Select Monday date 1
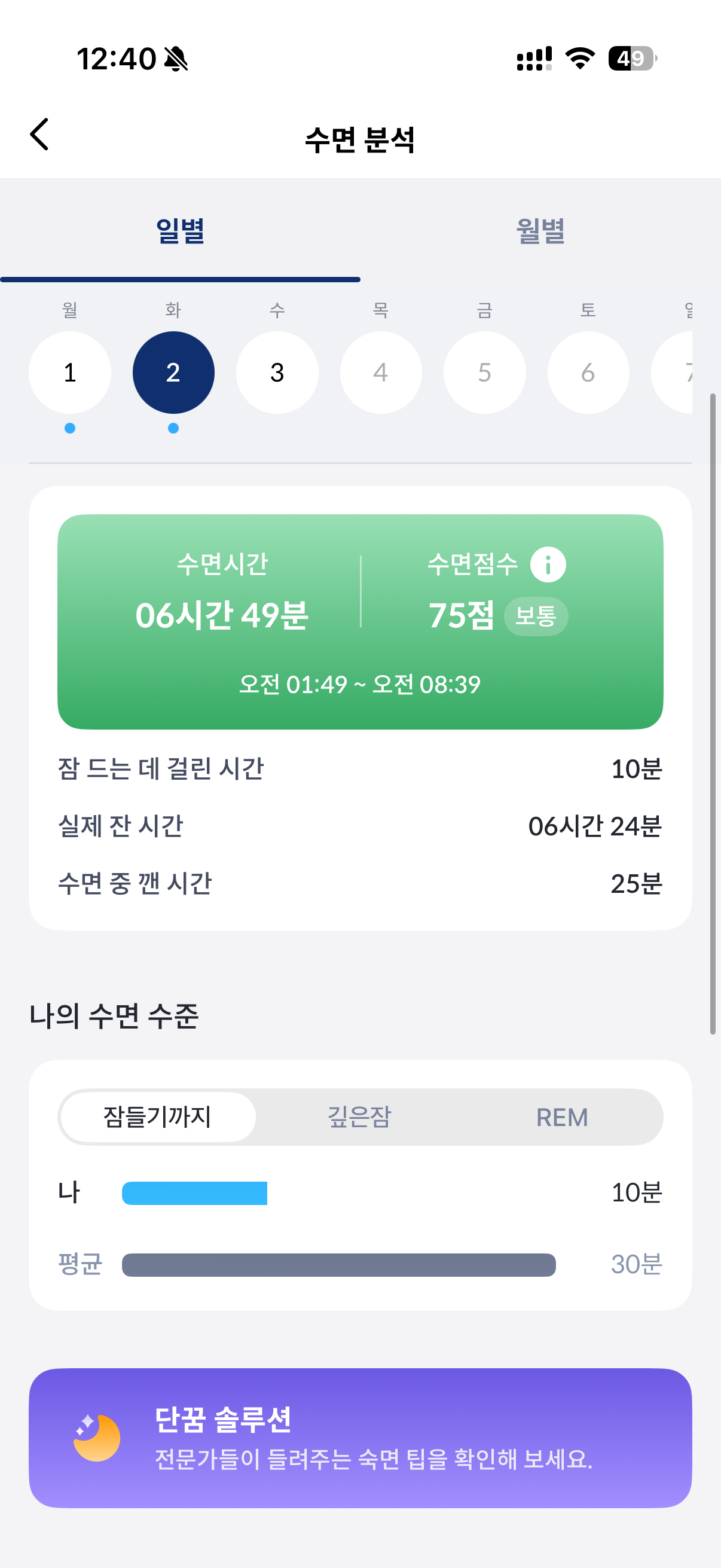Viewport: 721px width, 1568px height. [69, 373]
